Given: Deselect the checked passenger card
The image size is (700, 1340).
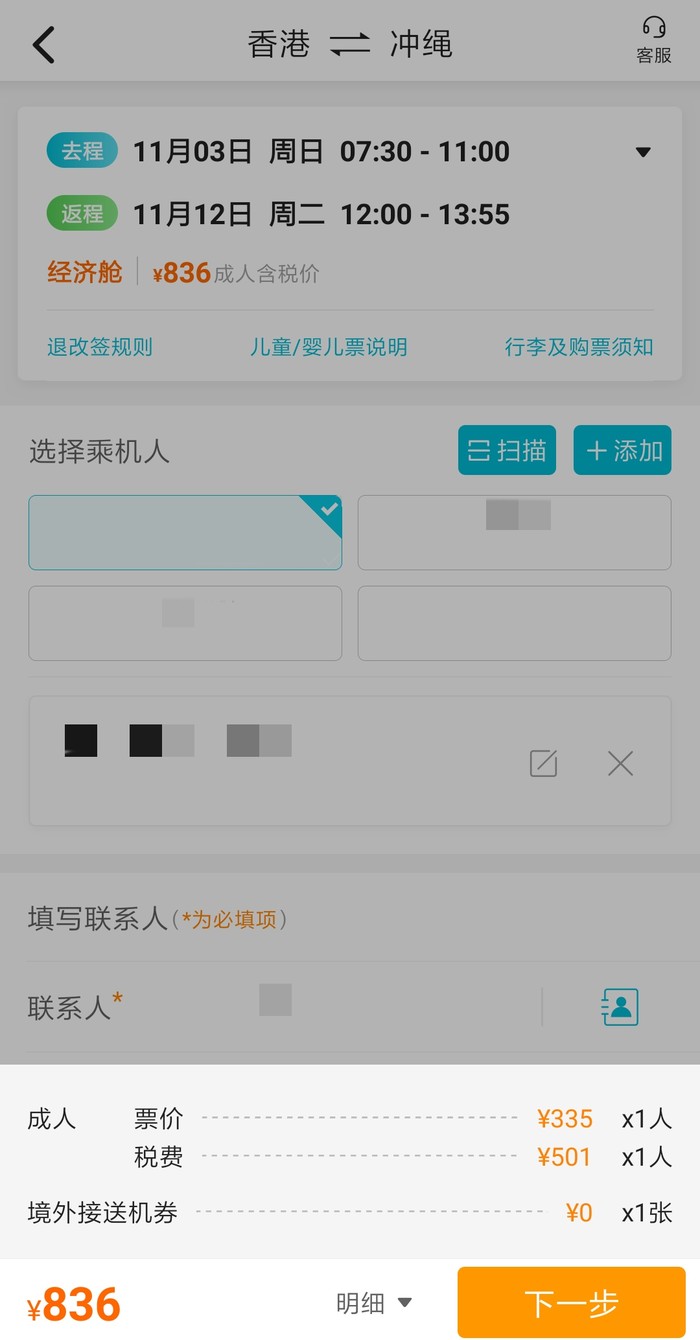Looking at the screenshot, I should (185, 533).
